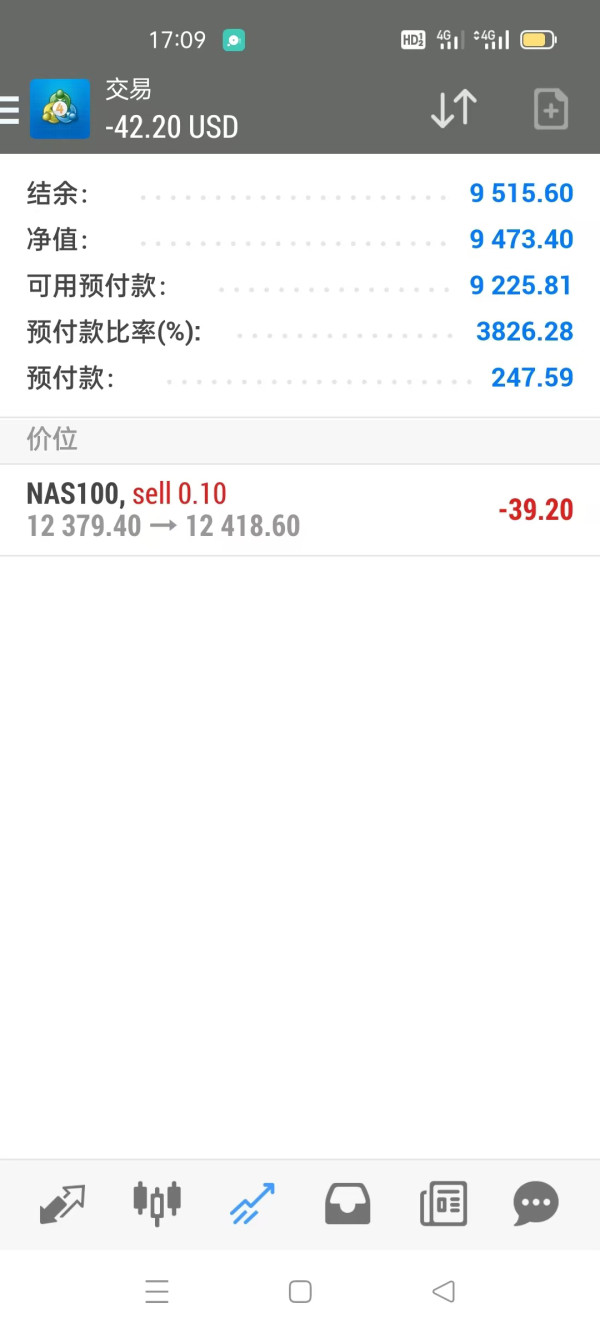Switch to the Quotes tab

coord(62,1203)
